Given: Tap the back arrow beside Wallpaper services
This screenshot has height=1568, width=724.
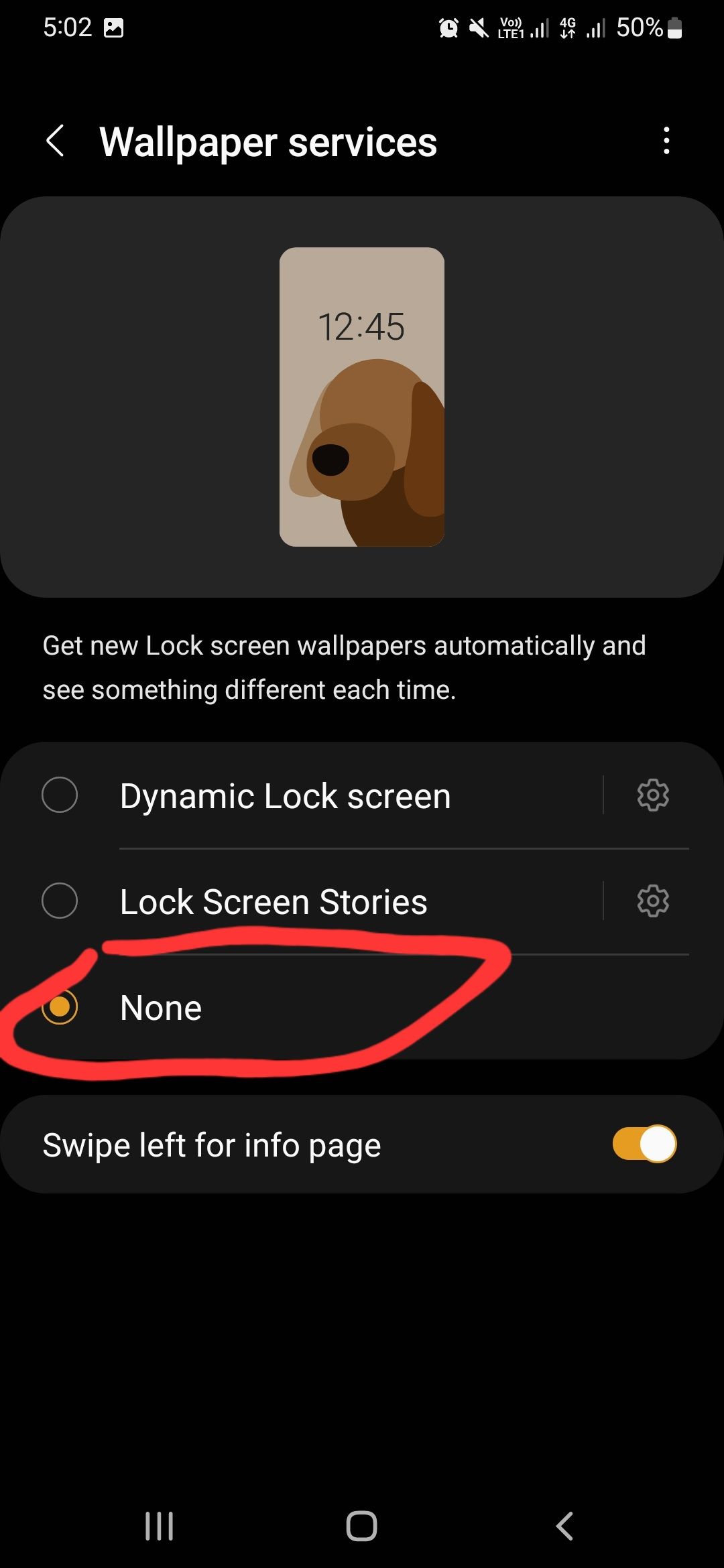Looking at the screenshot, I should pyautogui.click(x=56, y=141).
